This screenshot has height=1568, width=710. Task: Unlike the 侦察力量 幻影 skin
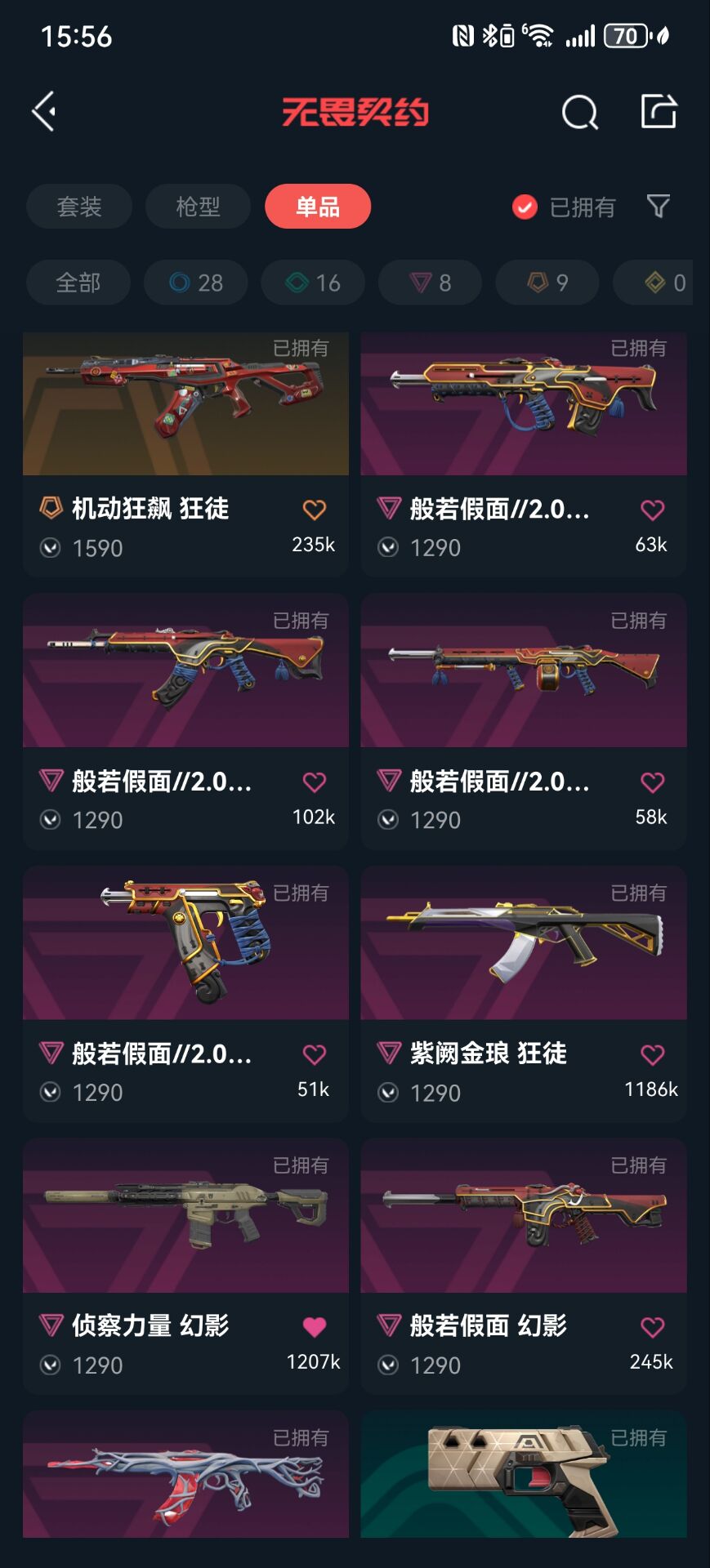(x=315, y=1327)
